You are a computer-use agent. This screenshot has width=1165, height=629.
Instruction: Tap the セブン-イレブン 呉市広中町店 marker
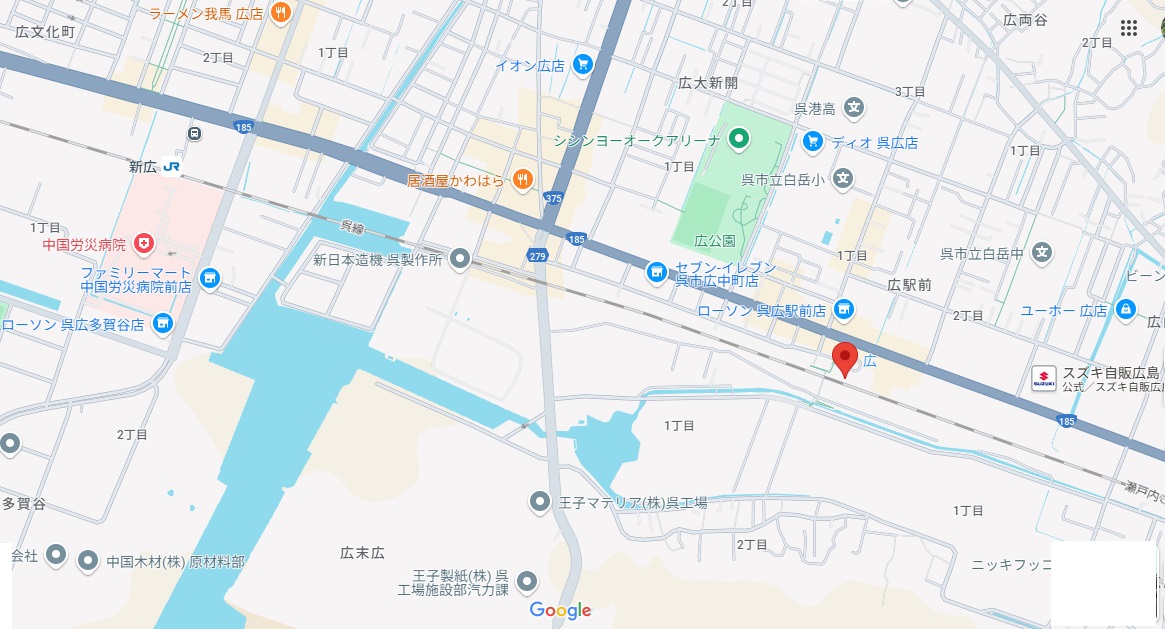point(657,271)
